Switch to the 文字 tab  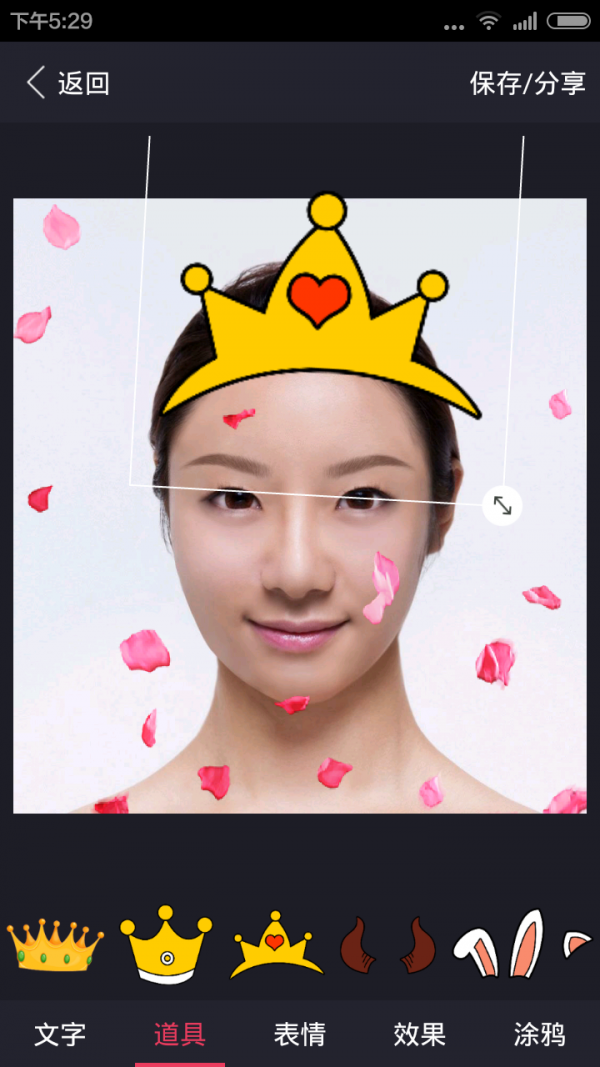coord(60,1034)
